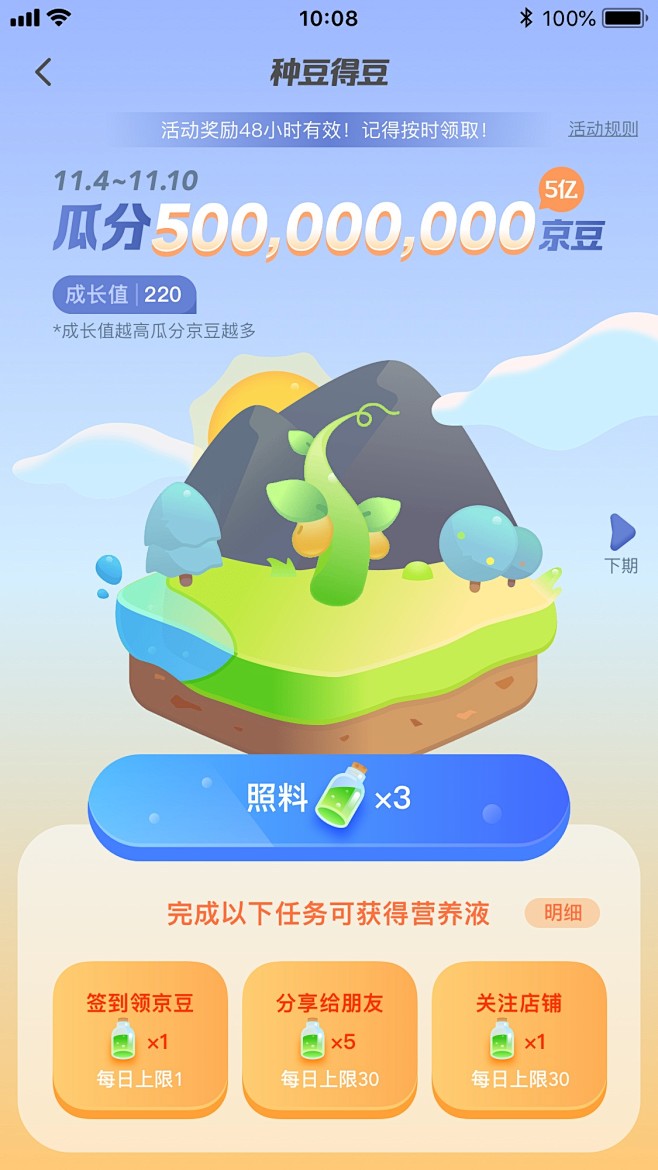Viewport: 658px width, 1170px height.
Task: Open the 活动规则 link
Action: click(x=602, y=129)
